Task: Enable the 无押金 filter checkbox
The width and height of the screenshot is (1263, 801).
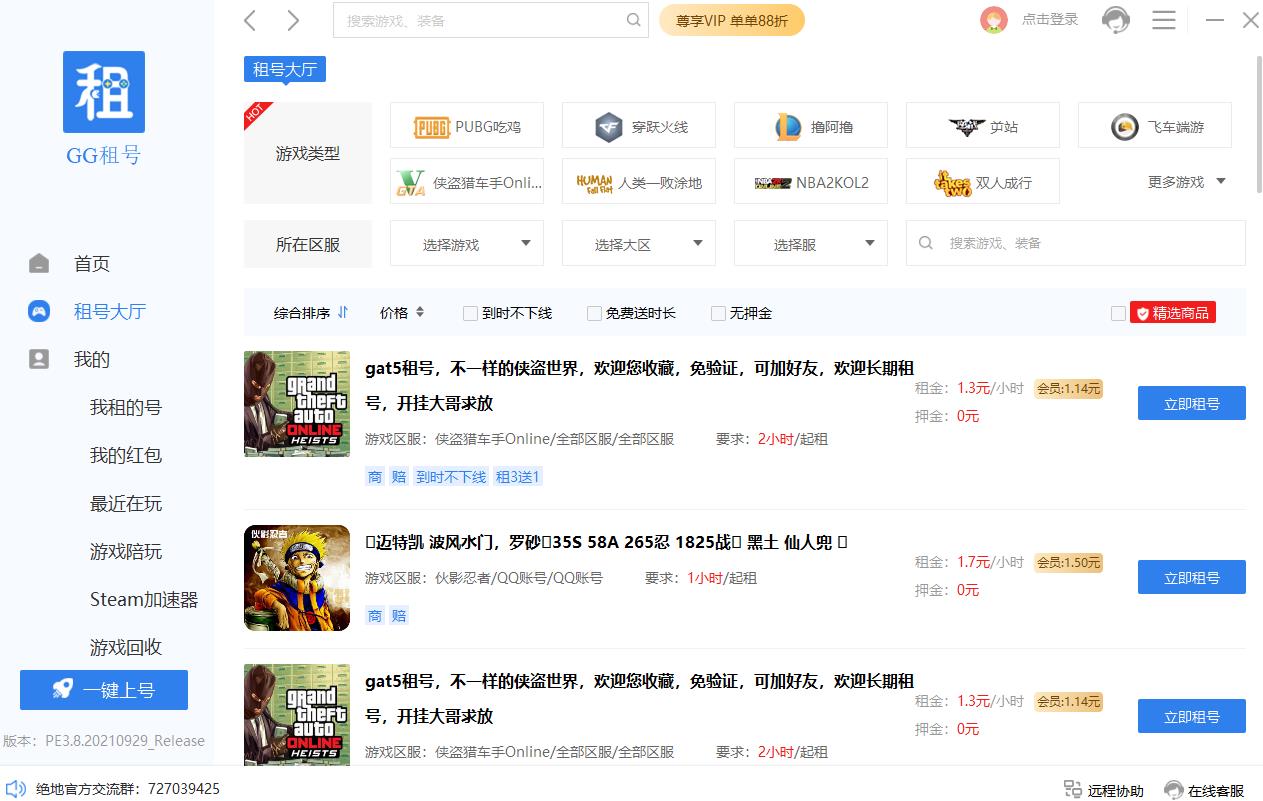Action: (x=718, y=314)
